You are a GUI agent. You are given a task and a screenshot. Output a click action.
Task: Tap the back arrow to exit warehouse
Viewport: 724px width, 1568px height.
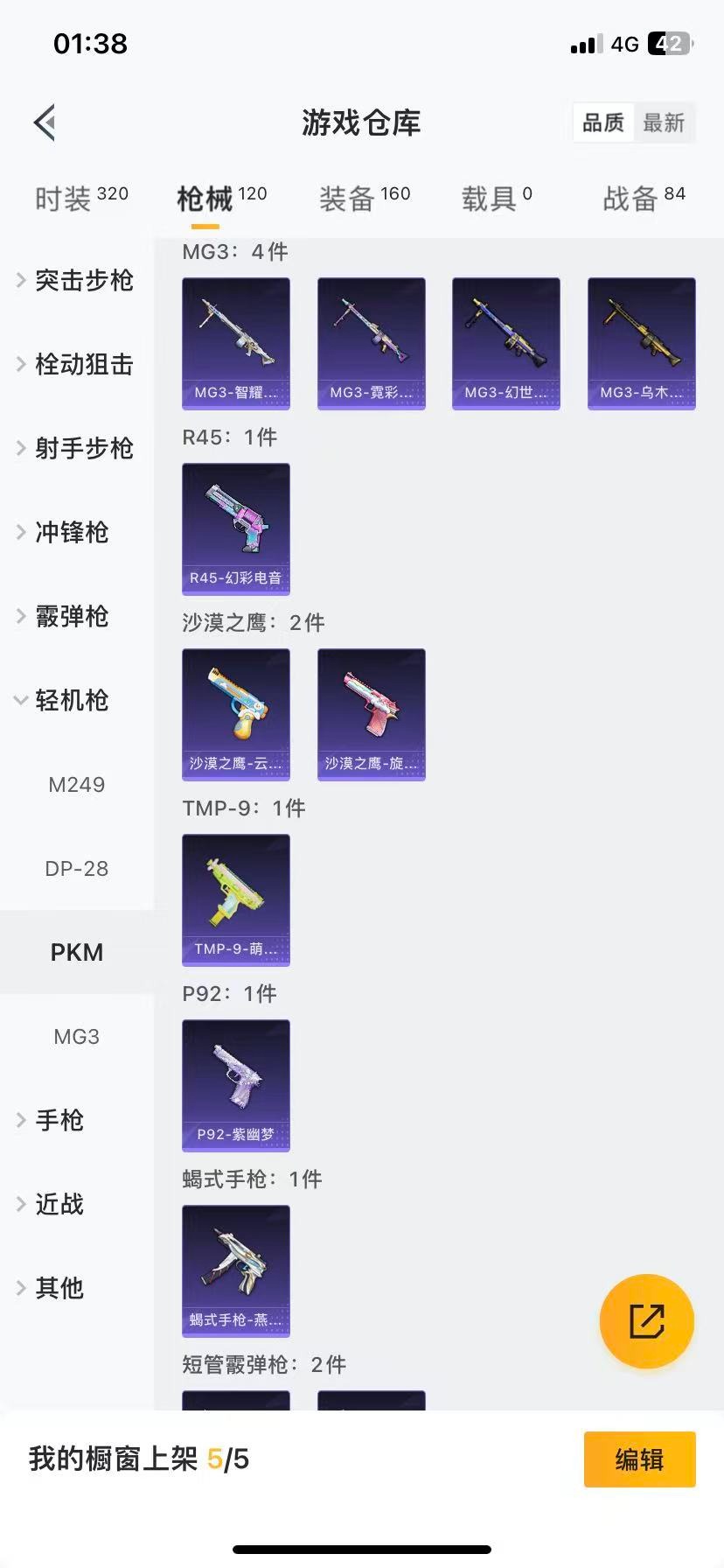[45, 122]
